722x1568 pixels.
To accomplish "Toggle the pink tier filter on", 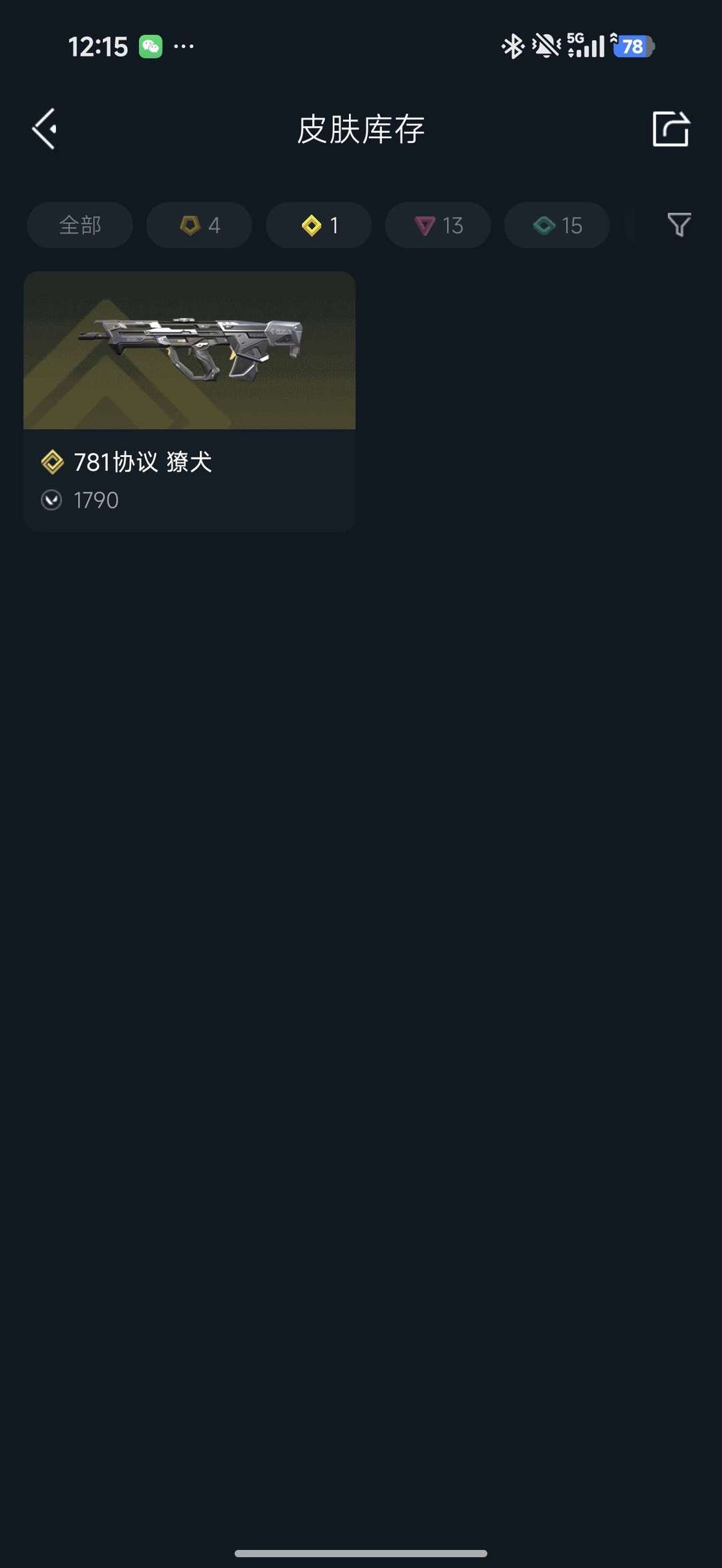I will click(437, 225).
